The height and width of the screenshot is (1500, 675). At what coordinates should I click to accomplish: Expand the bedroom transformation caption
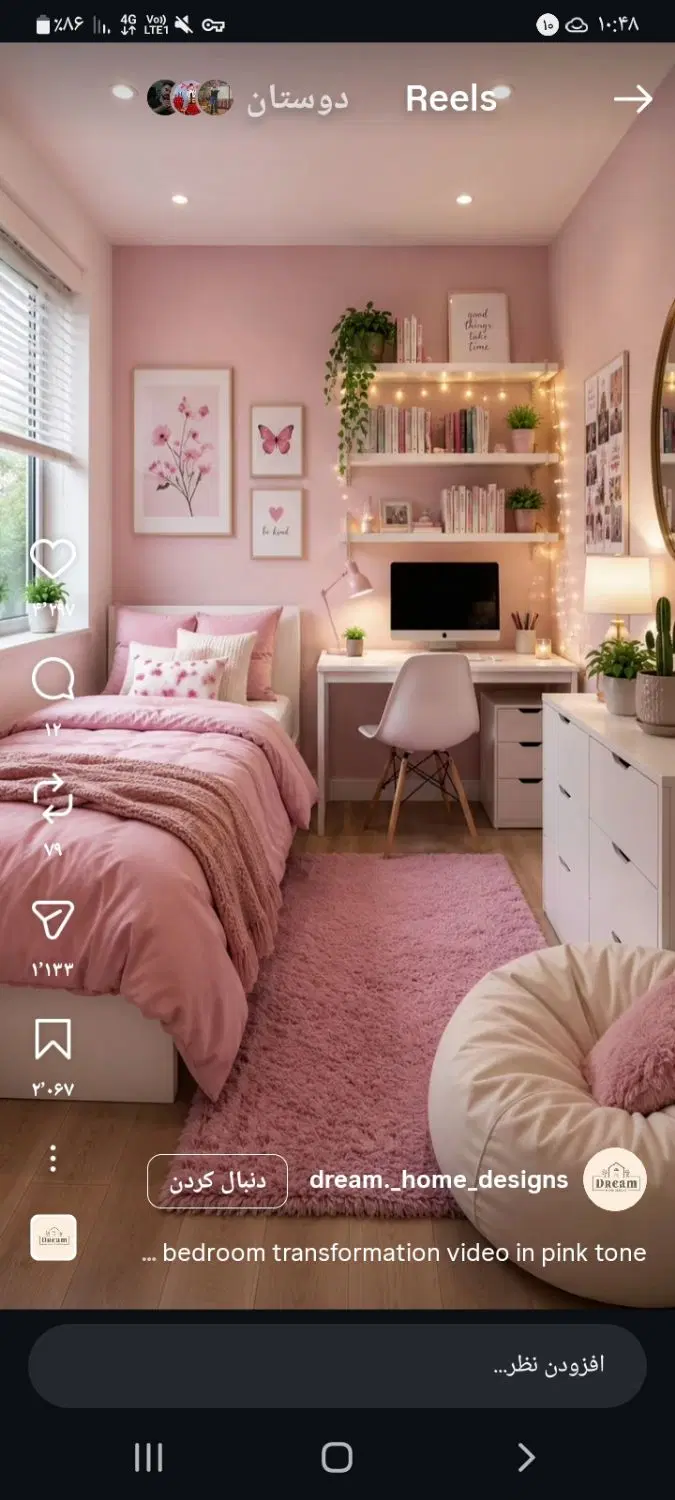395,1252
